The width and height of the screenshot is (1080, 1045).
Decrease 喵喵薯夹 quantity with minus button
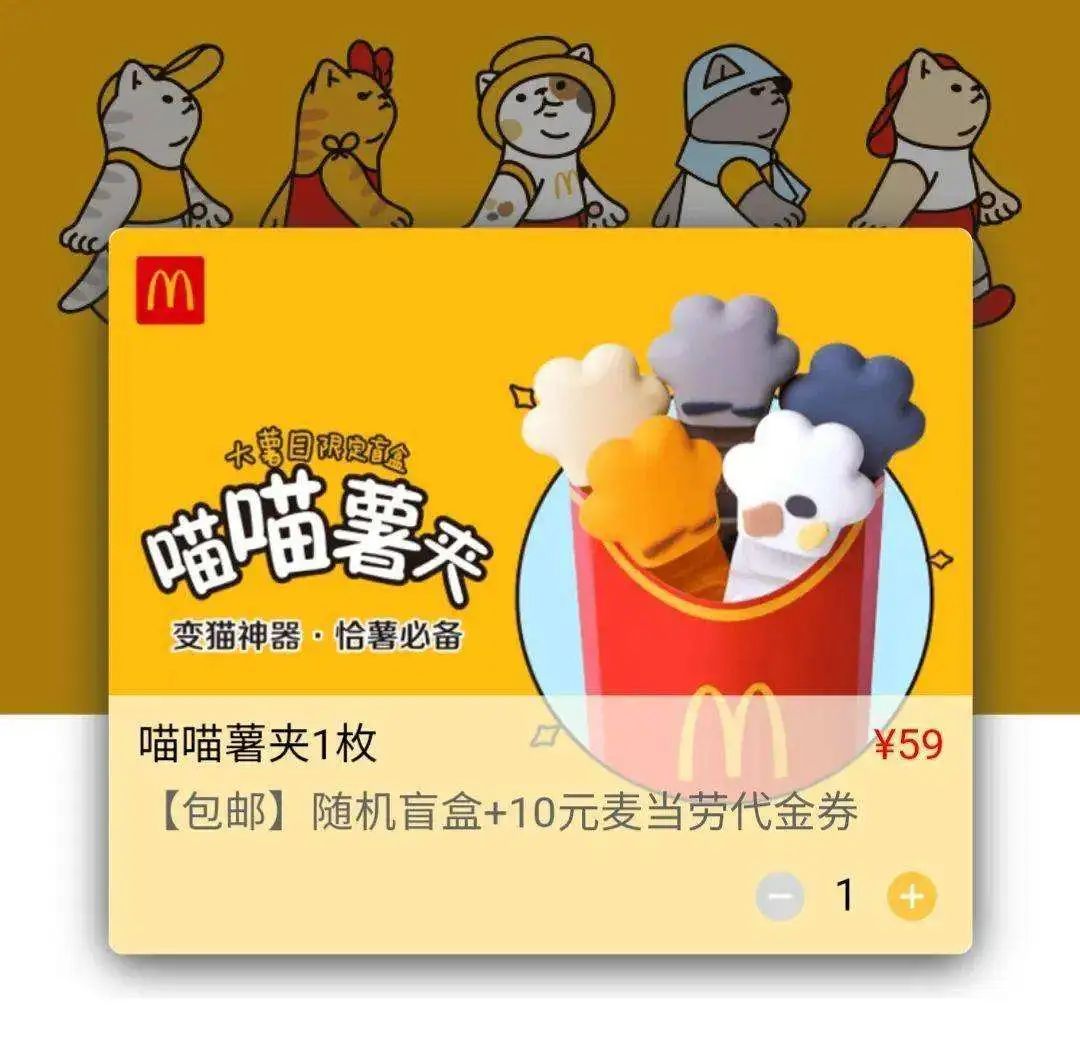pyautogui.click(x=780, y=896)
